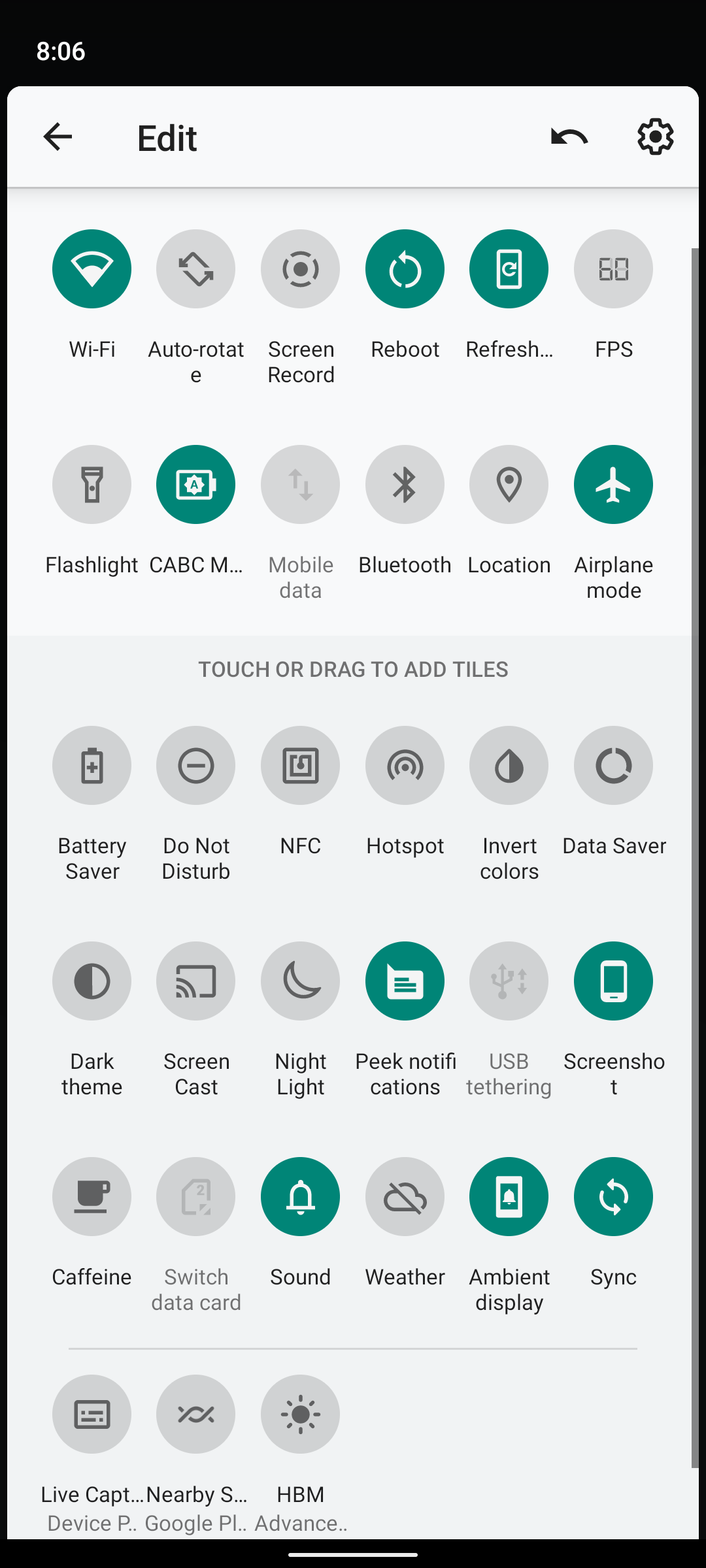Screen dimensions: 706x1568
Task: Open settings via the gear icon
Action: (x=655, y=137)
